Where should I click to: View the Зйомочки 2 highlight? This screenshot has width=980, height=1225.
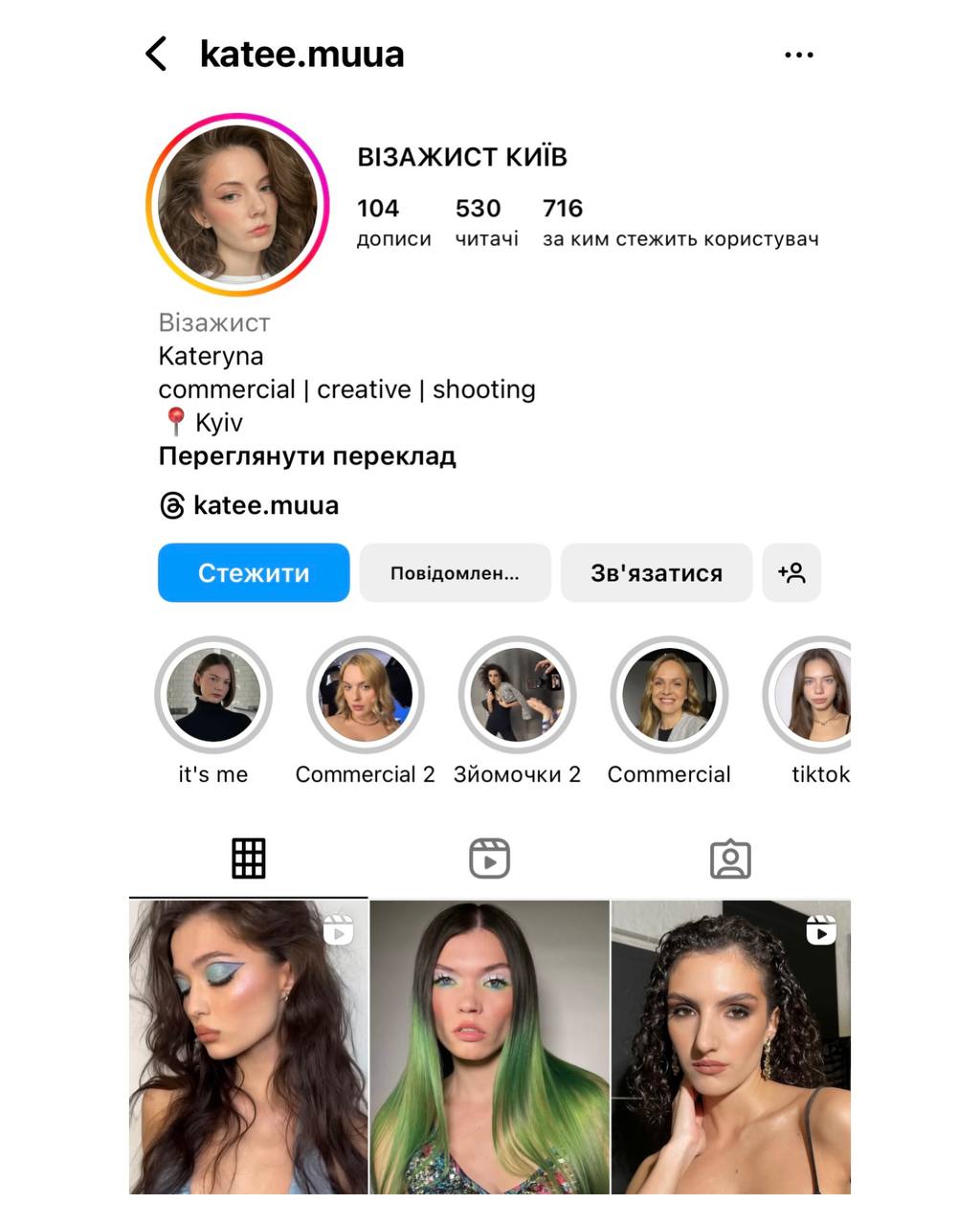click(x=517, y=696)
